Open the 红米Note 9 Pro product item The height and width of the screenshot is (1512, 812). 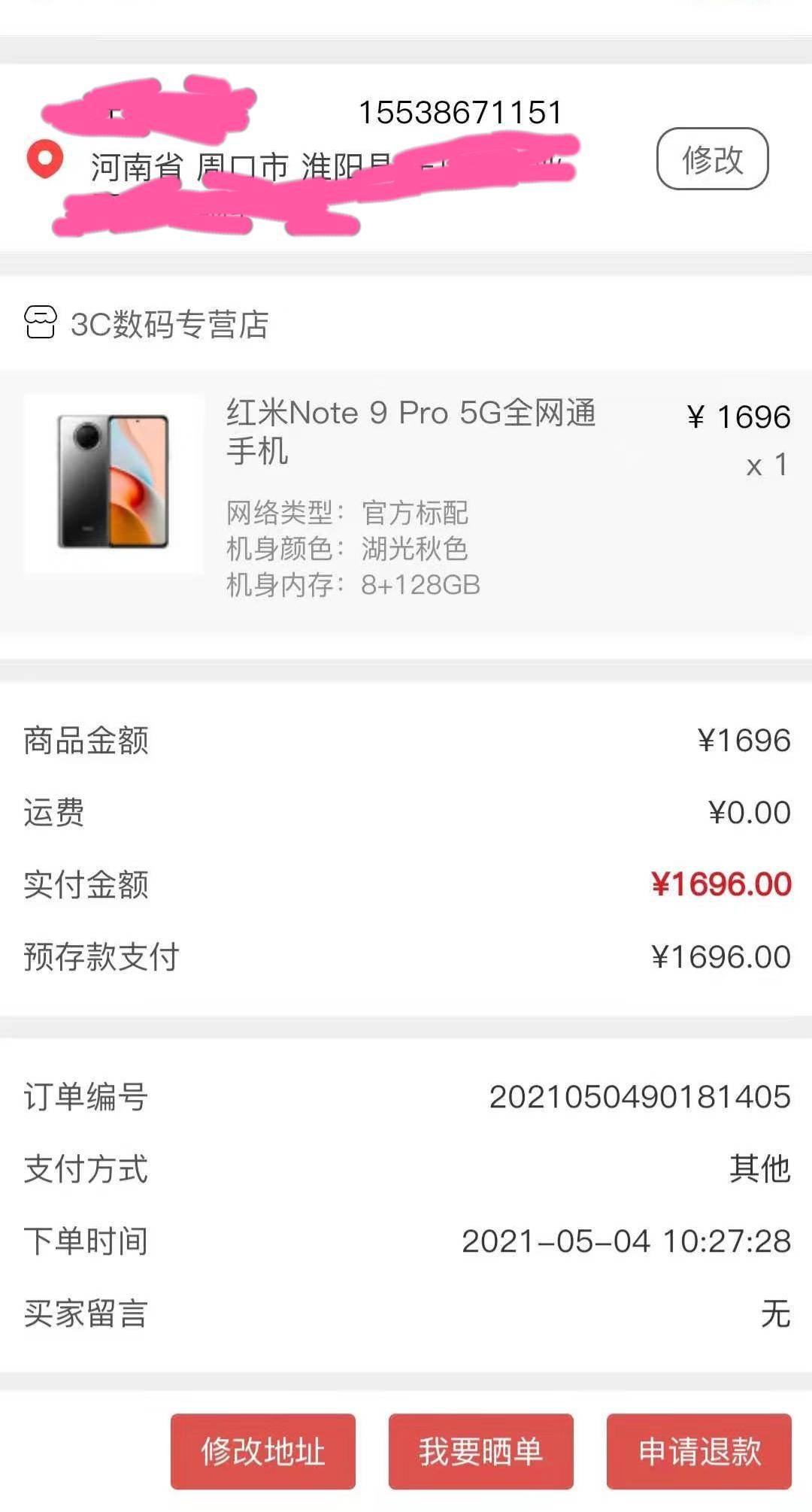[x=406, y=496]
